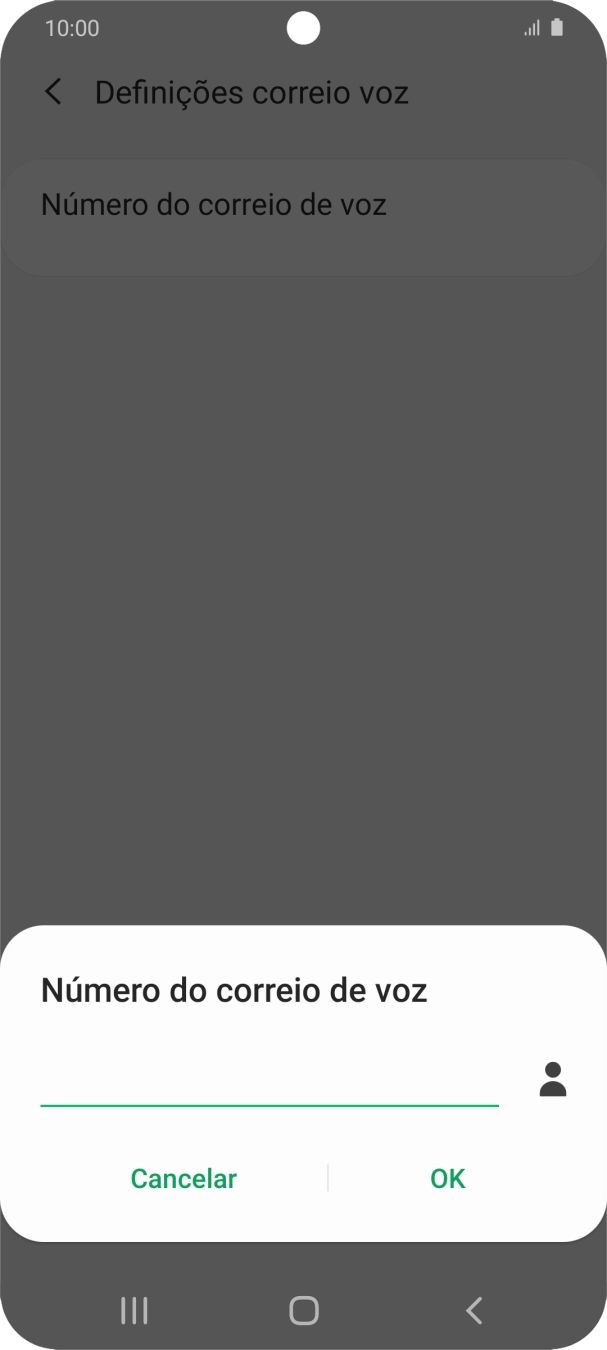Go to the home screen
The height and width of the screenshot is (1350, 607).
(303, 1310)
